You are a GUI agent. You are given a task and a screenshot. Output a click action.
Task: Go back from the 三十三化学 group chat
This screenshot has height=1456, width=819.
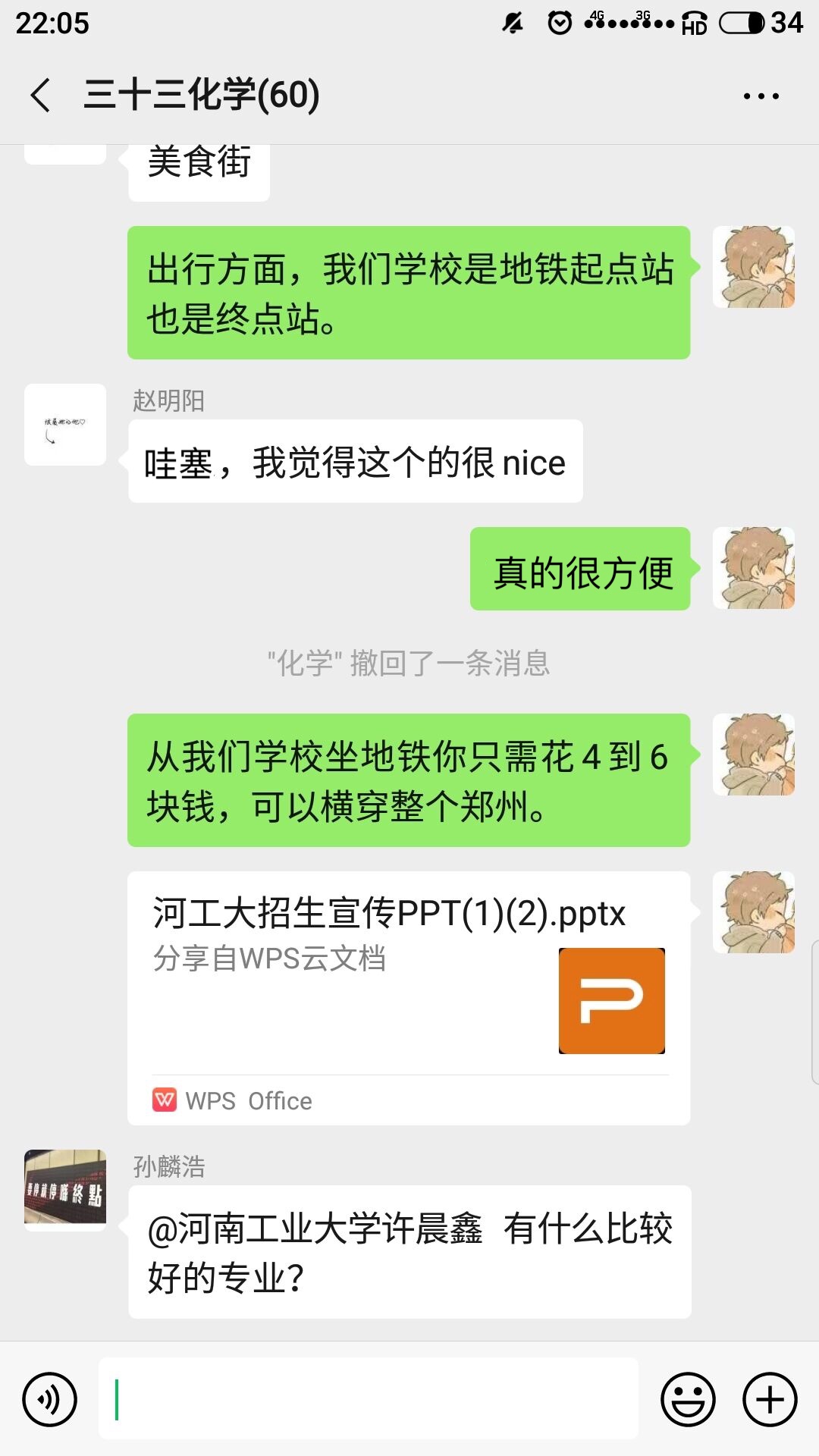[x=41, y=96]
